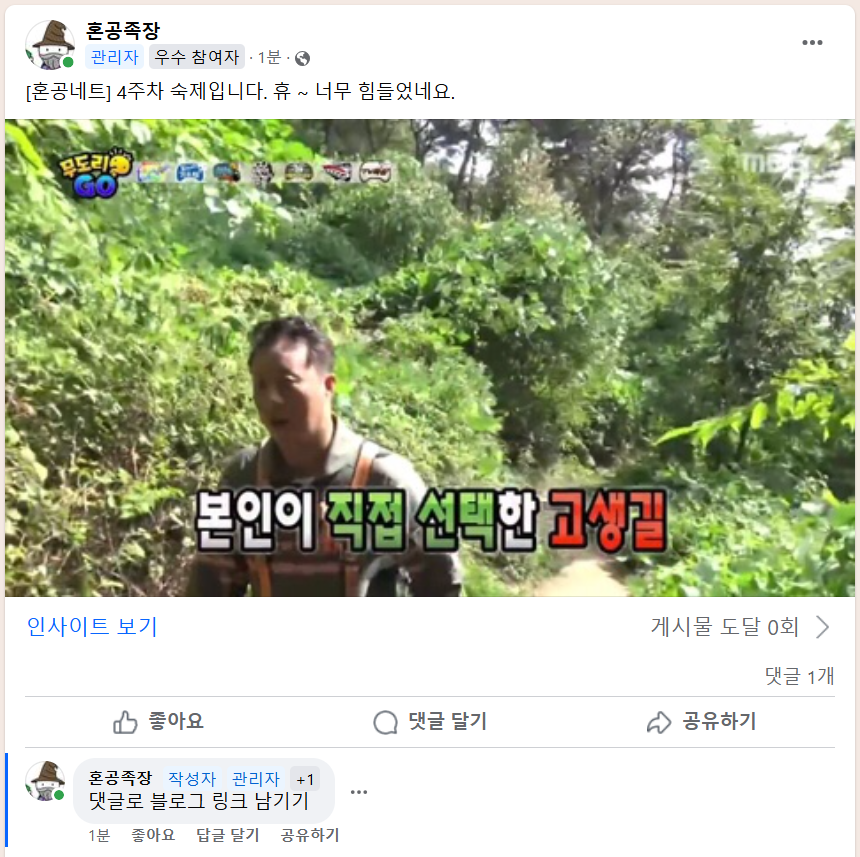Open the 1분 post timestamp
This screenshot has height=857, width=860.
[269, 58]
